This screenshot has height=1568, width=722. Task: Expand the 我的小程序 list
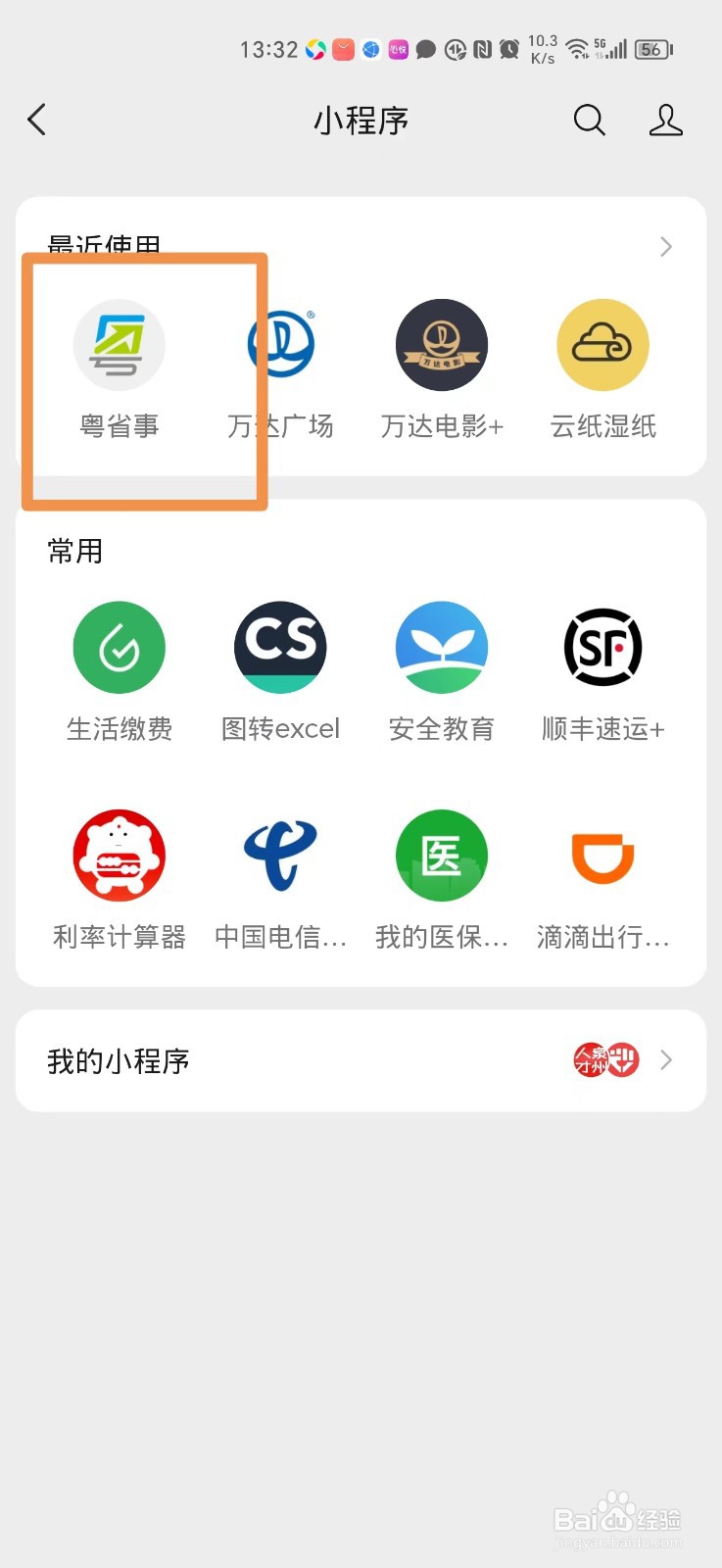[x=666, y=1060]
